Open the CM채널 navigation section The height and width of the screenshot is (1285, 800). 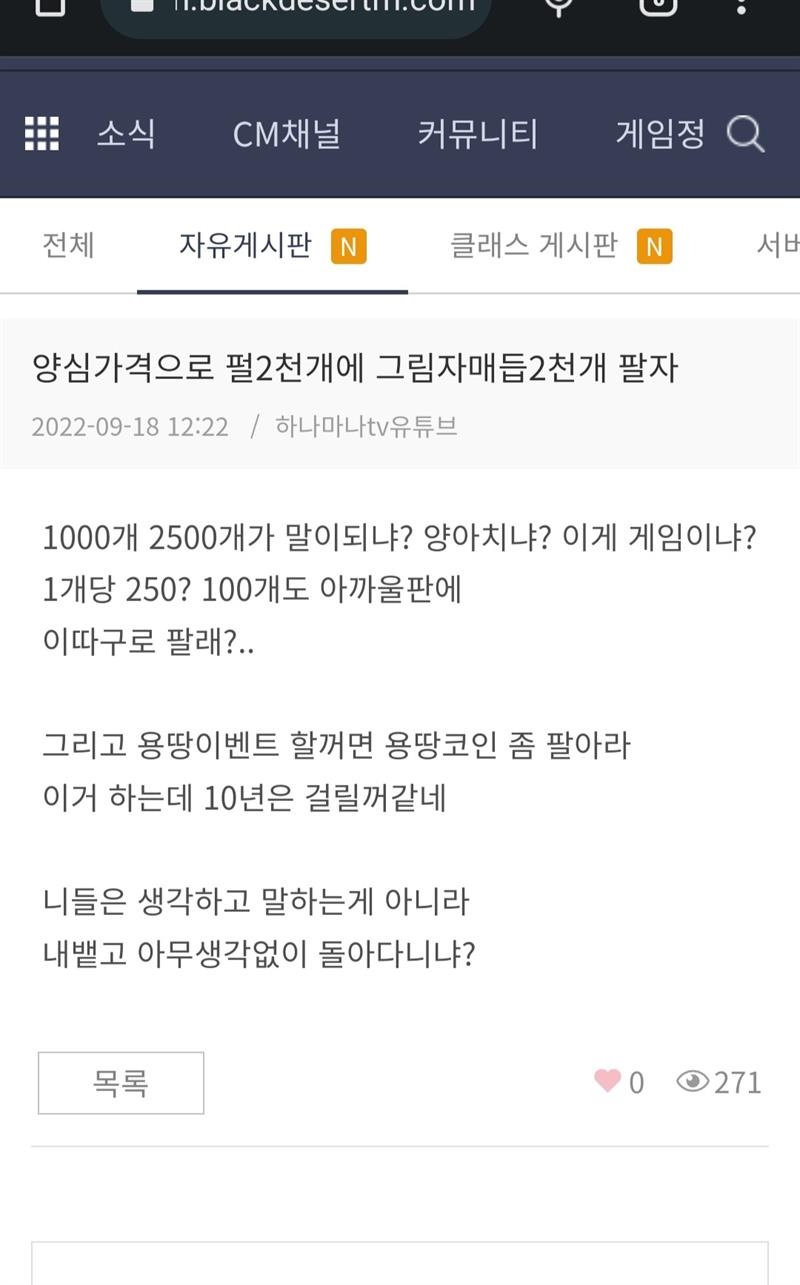pyautogui.click(x=288, y=133)
